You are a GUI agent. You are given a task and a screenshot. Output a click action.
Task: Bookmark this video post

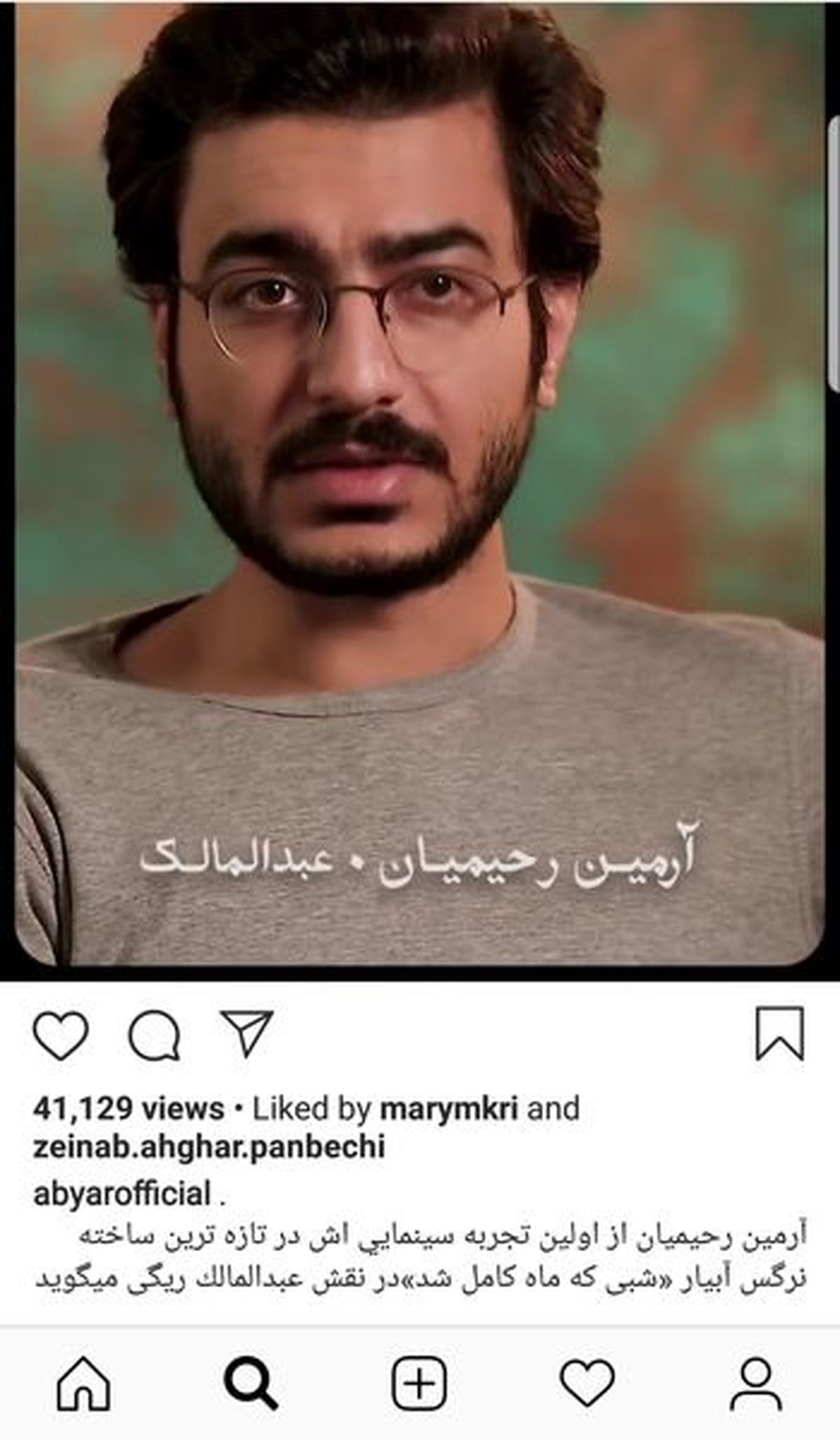pyautogui.click(x=779, y=1034)
